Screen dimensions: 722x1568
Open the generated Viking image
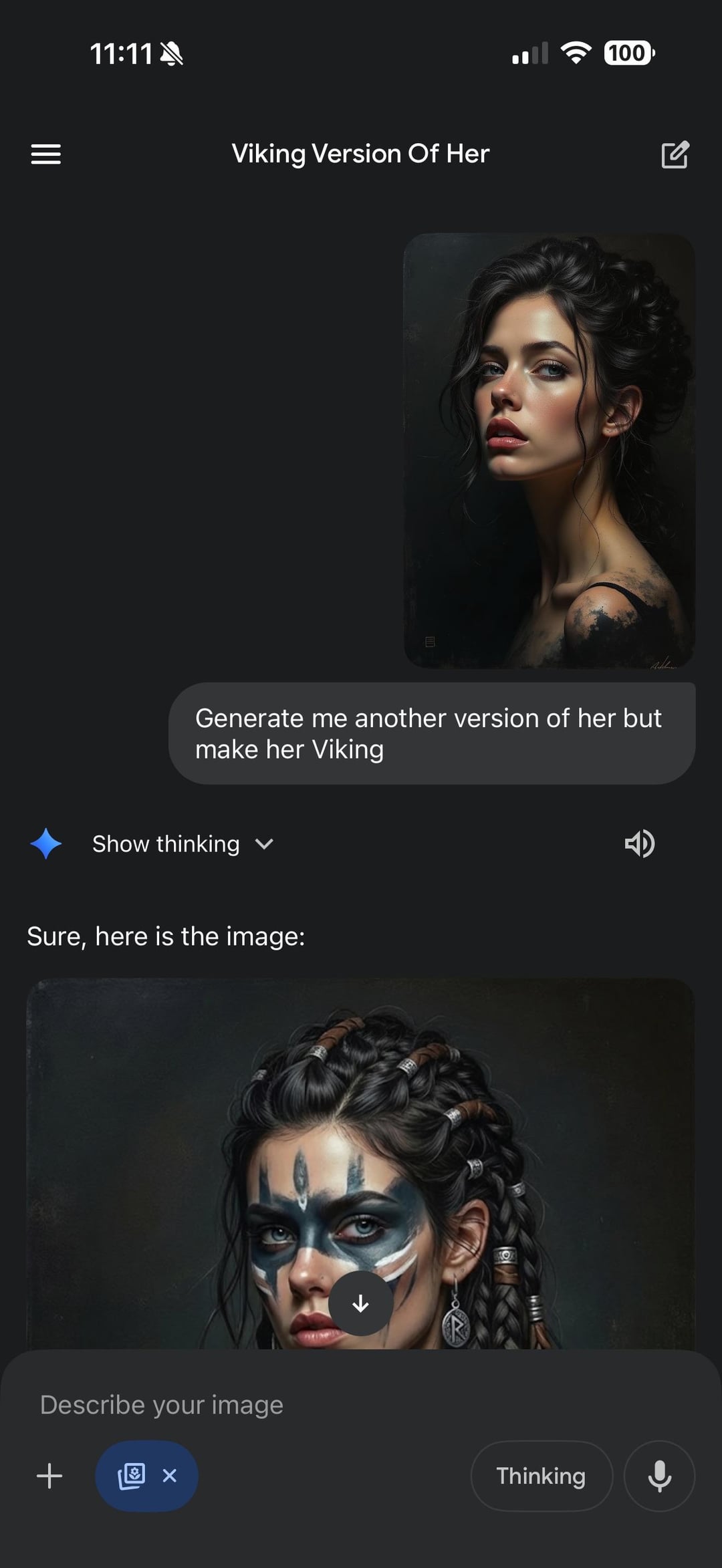(201, 1163)
